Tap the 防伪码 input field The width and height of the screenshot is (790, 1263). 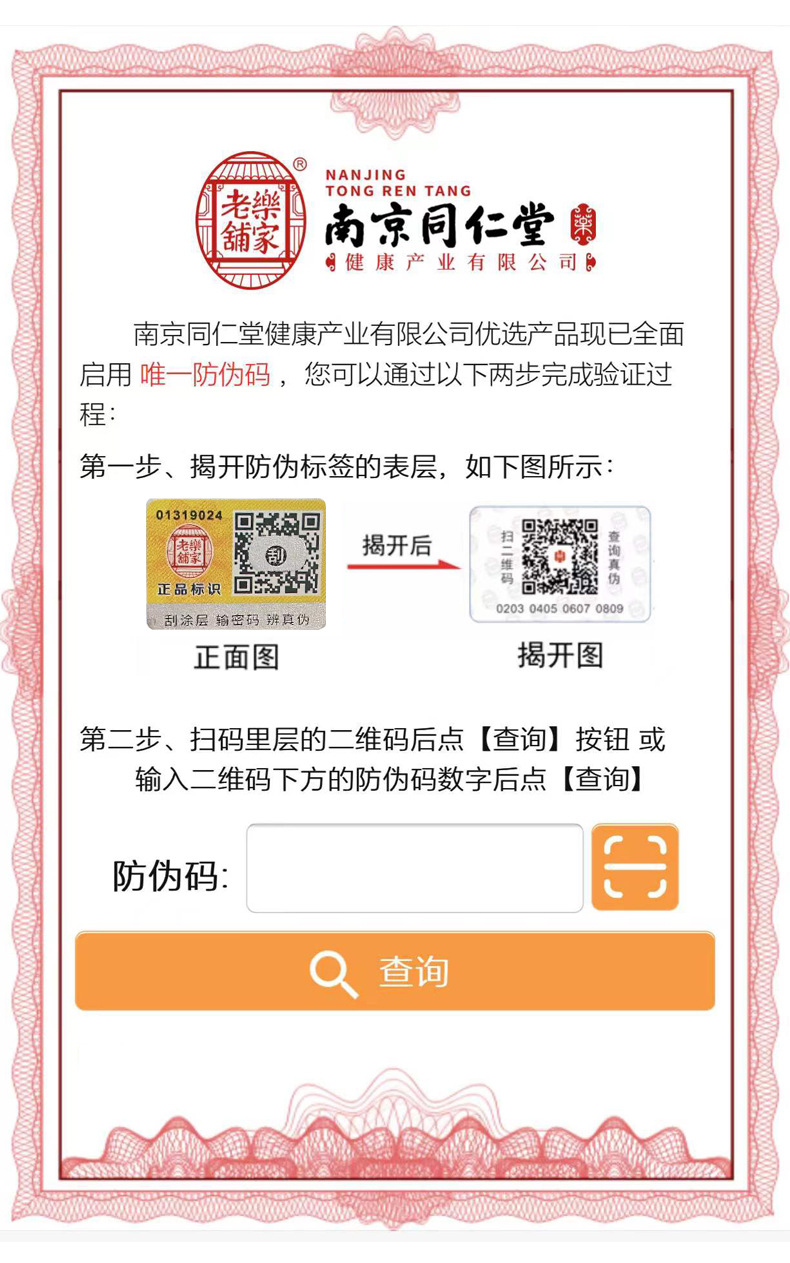pos(414,868)
